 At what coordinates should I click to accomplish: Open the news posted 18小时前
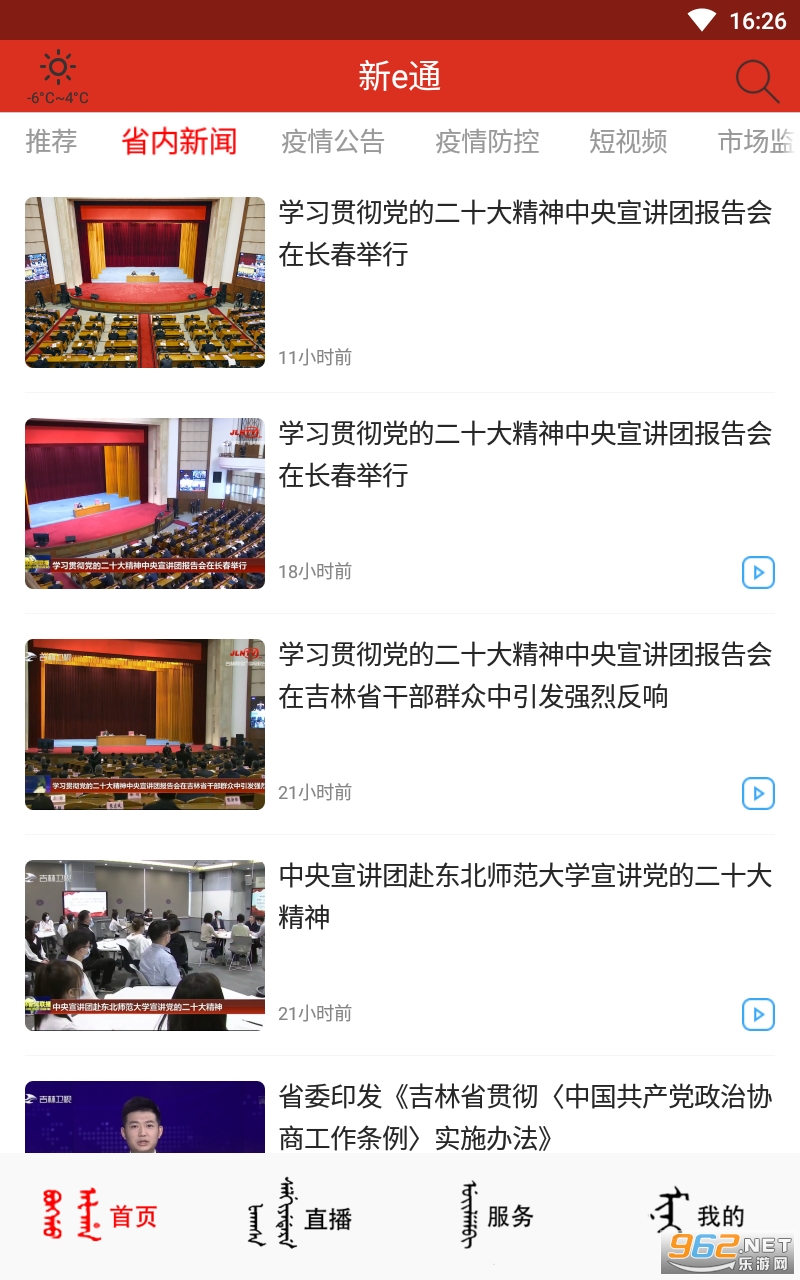pyautogui.click(x=525, y=454)
